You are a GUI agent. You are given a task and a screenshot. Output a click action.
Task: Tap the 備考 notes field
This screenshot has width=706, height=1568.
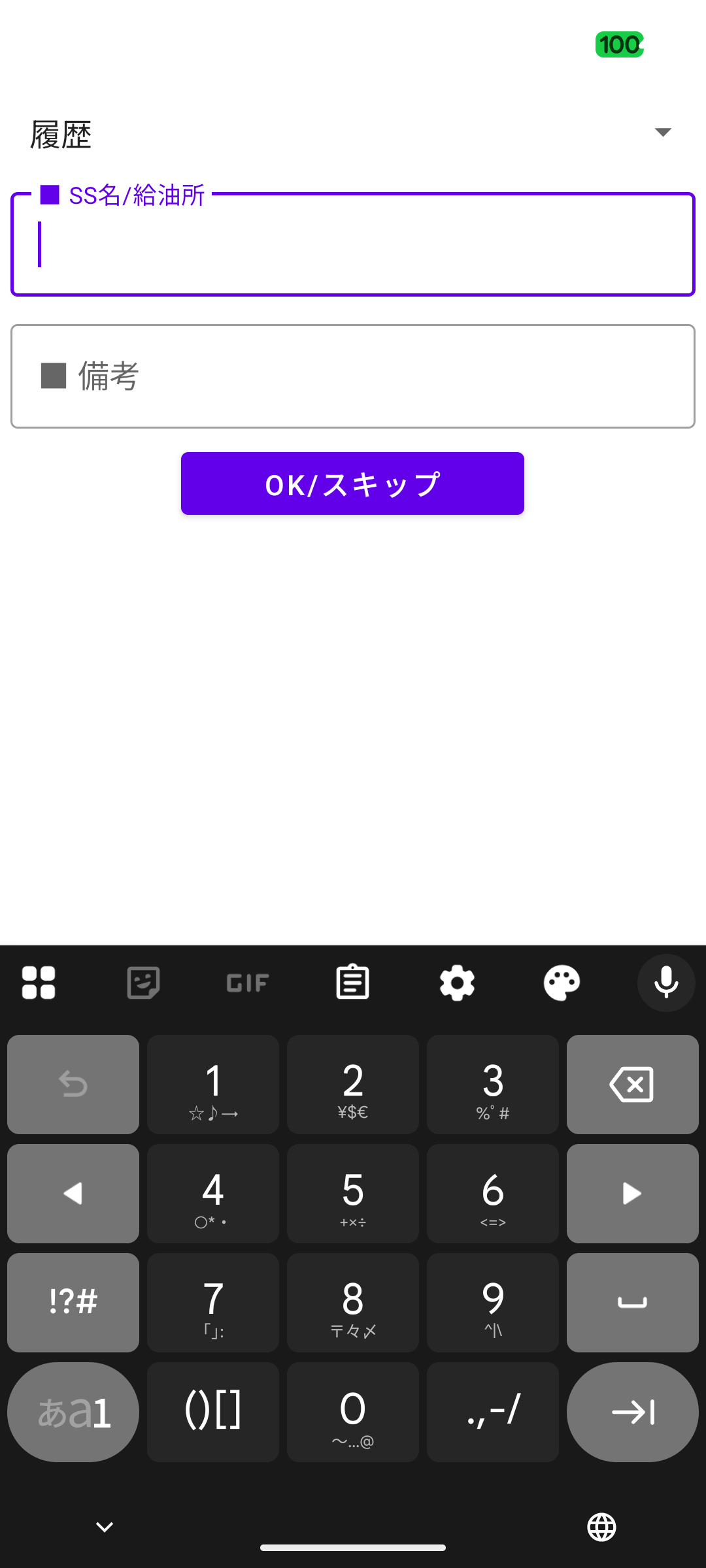353,376
